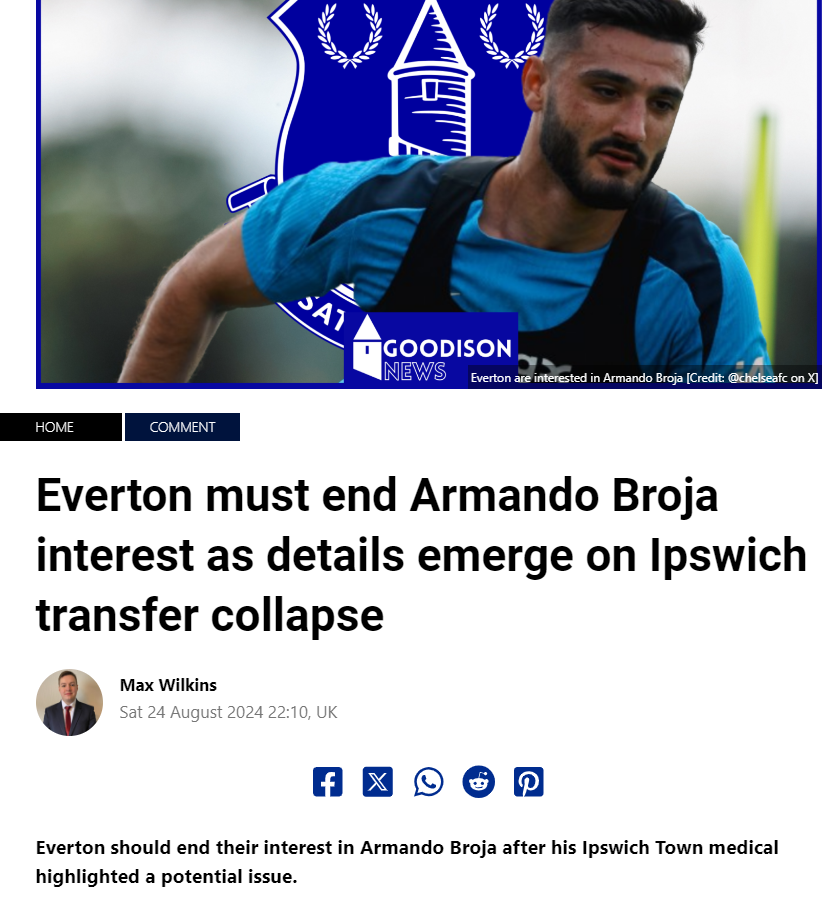Share the article on X
Screen dimensions: 839x920
(378, 781)
